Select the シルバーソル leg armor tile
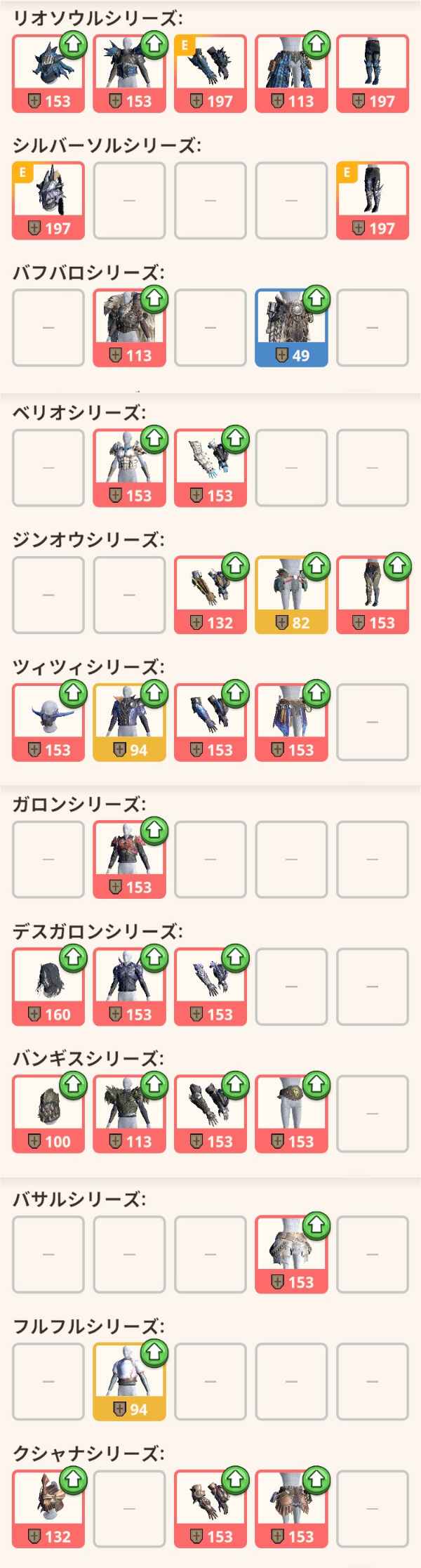 (x=372, y=200)
